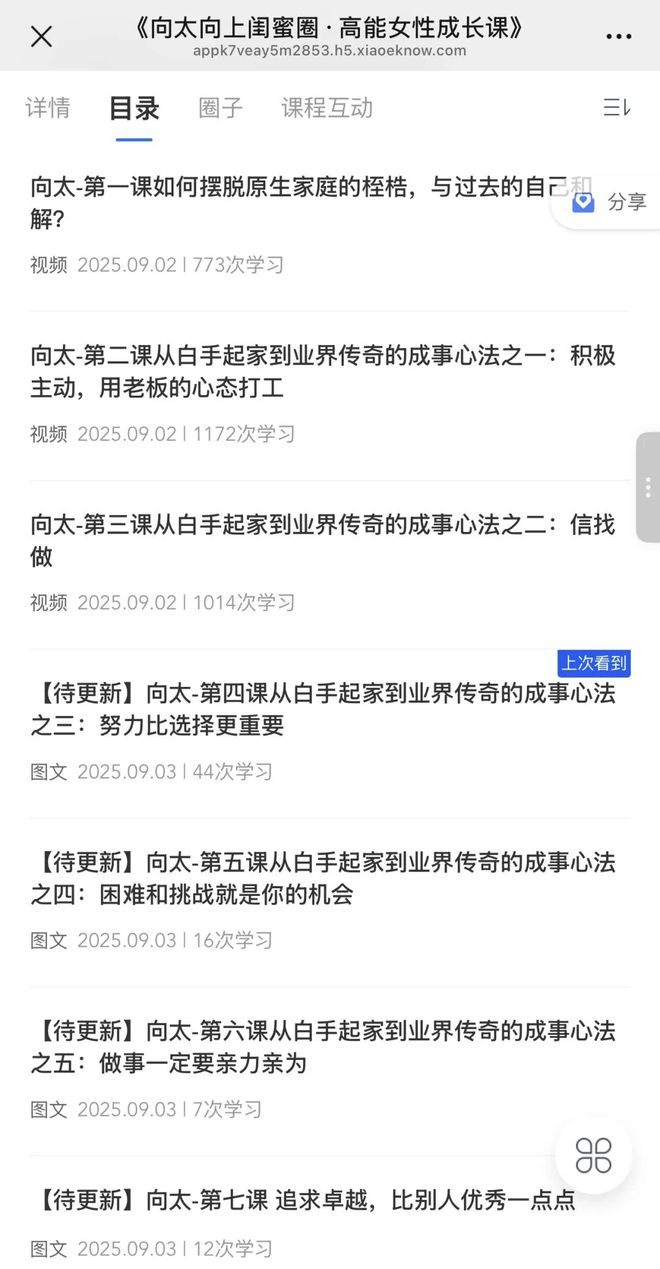
Task: Open the three-dot overflow menu
Action: [619, 37]
